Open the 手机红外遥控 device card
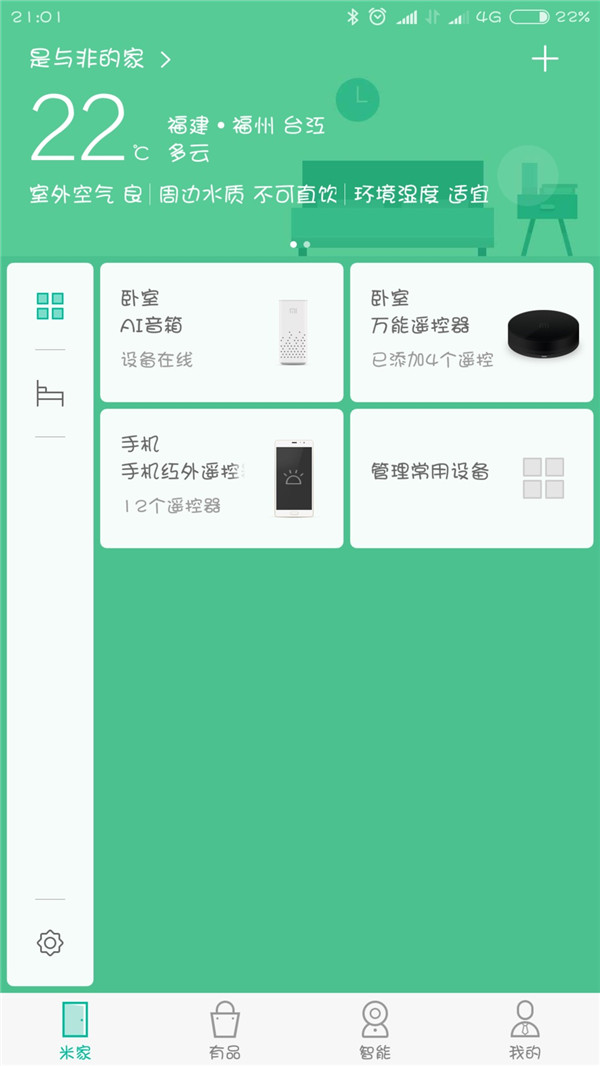 coord(221,478)
